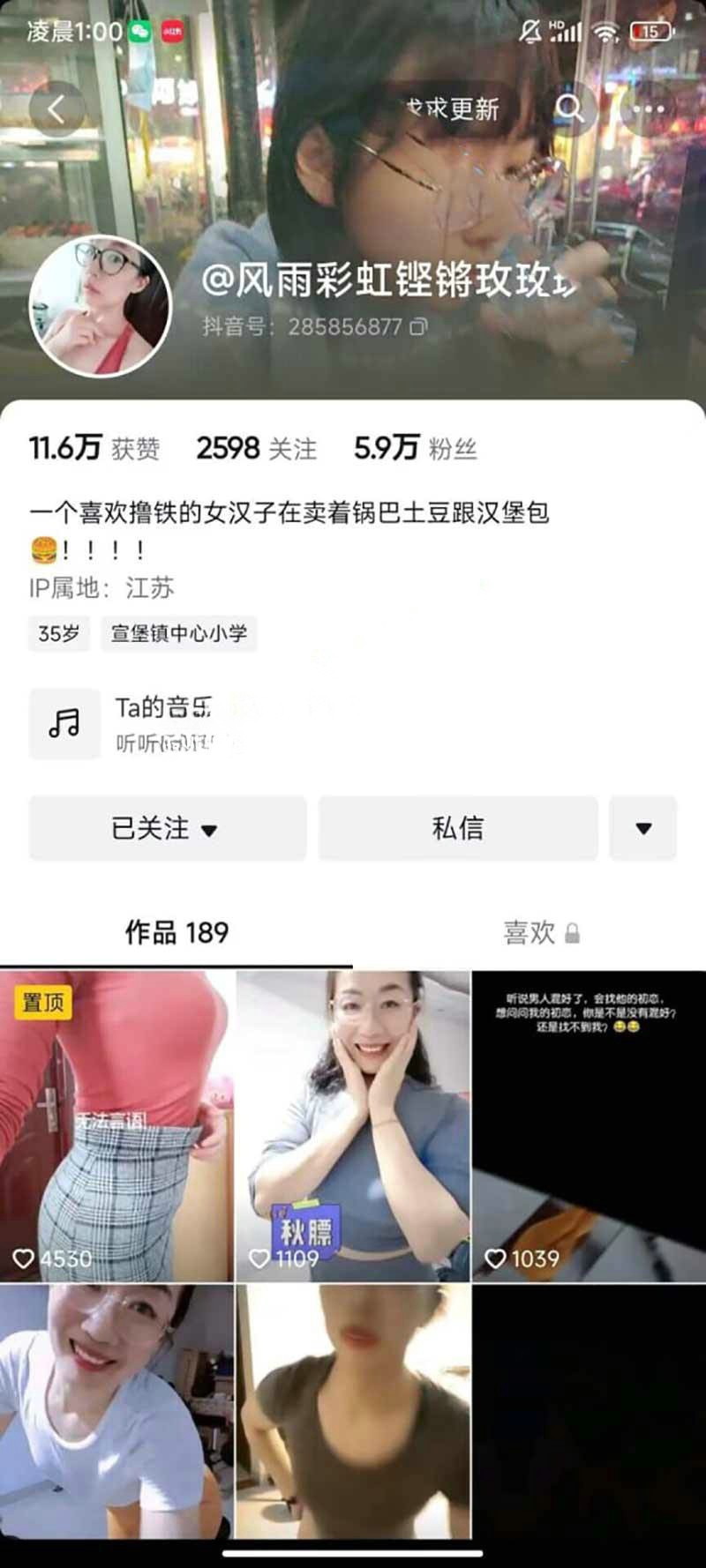706x1568 pixels.
Task: Open the 秋膘 video with 1109 likes
Action: tap(353, 1126)
